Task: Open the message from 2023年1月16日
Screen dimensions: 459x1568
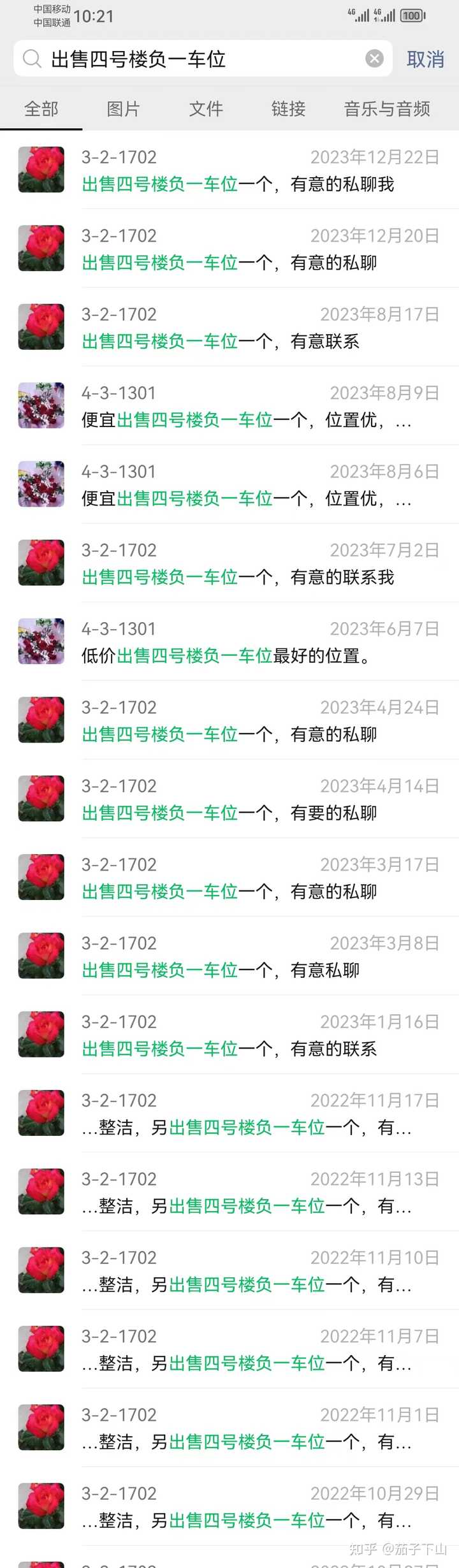Action: point(255,1034)
